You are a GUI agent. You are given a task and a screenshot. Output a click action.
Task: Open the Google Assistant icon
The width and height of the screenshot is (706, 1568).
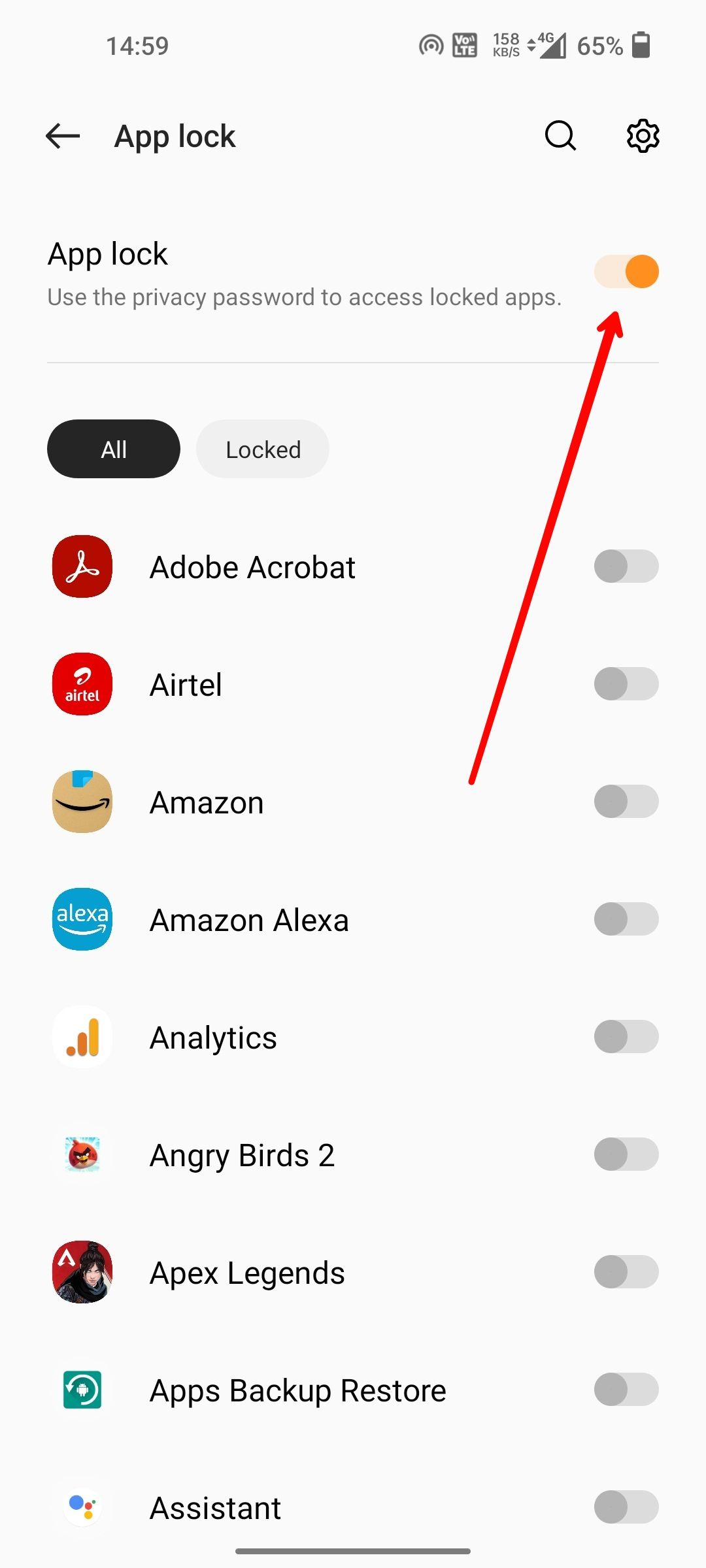[x=82, y=1507]
